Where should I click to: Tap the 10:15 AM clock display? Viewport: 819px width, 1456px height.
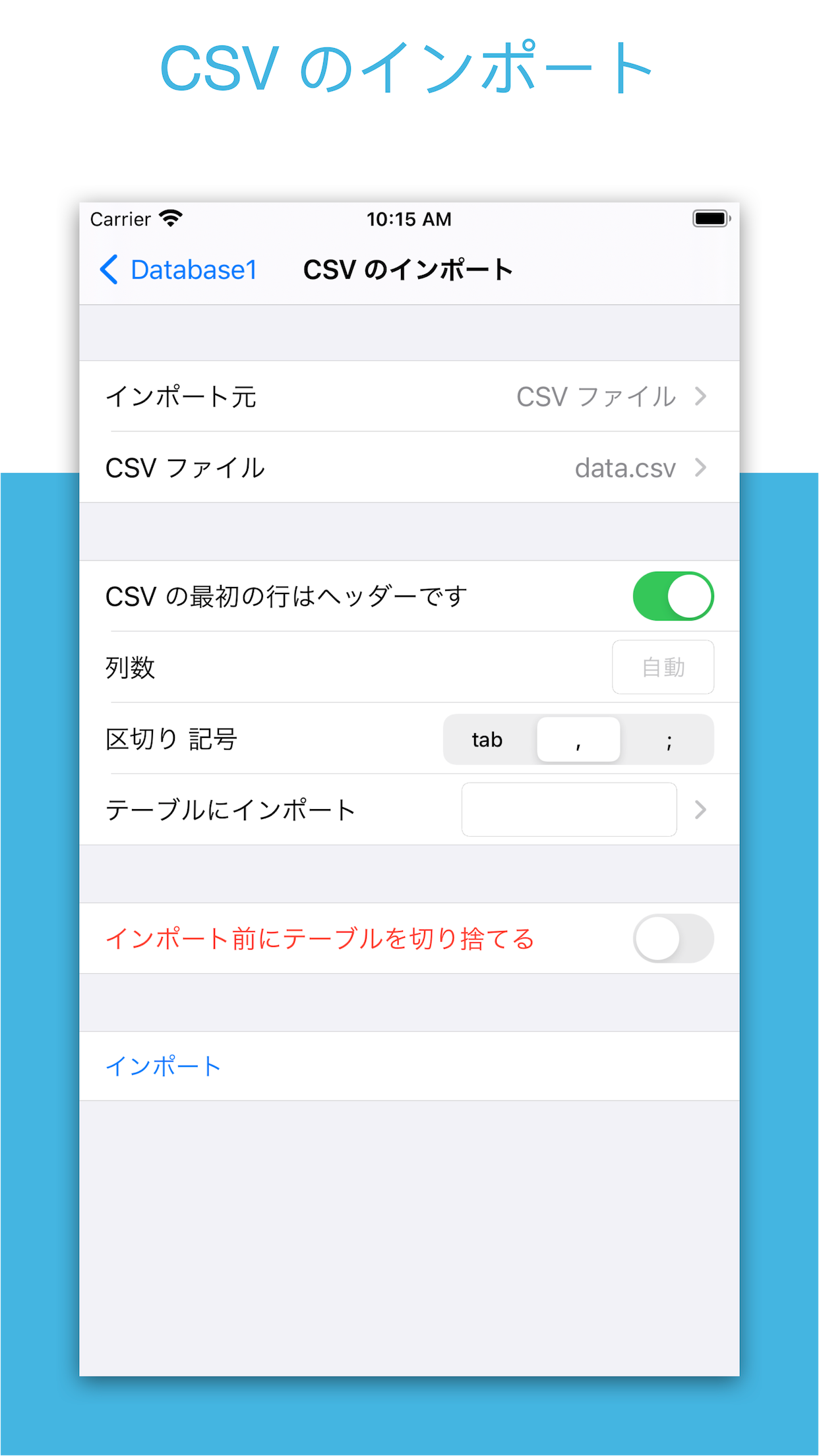tap(409, 219)
